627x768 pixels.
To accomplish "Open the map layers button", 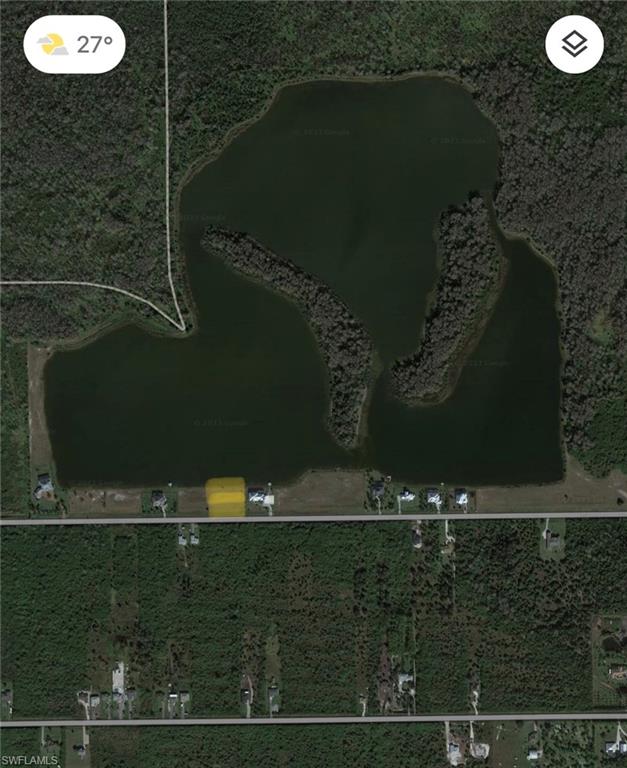I will click(574, 44).
